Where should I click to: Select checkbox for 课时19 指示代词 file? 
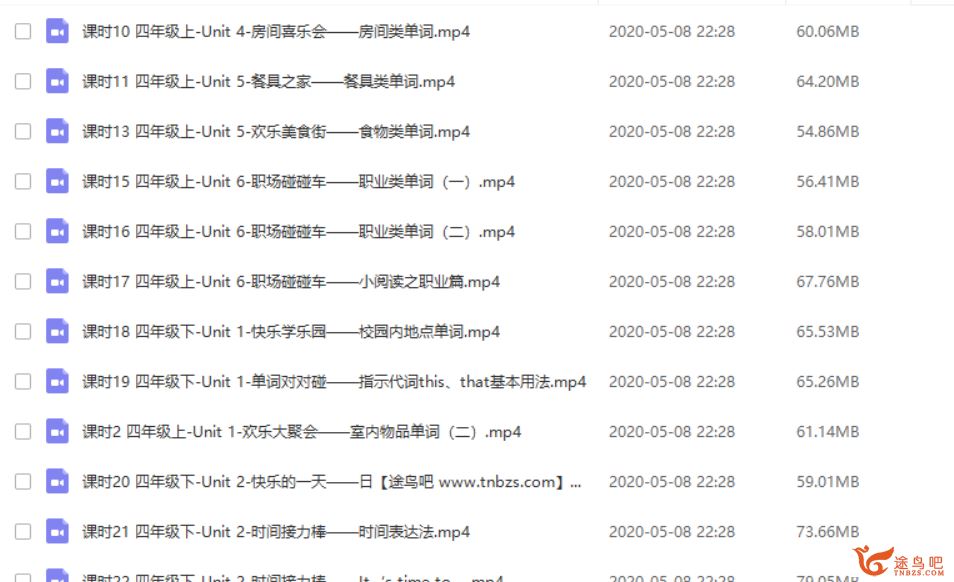coord(23,381)
